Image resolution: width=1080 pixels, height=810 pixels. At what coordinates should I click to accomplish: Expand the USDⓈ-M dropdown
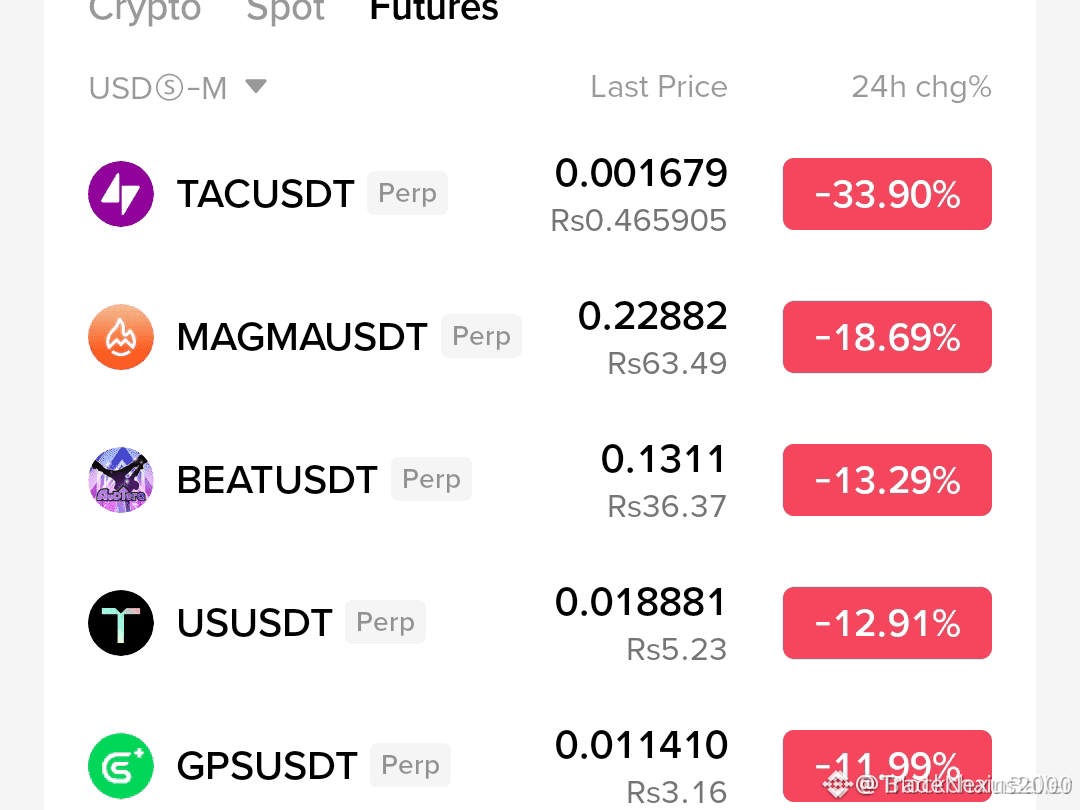pyautogui.click(x=178, y=87)
